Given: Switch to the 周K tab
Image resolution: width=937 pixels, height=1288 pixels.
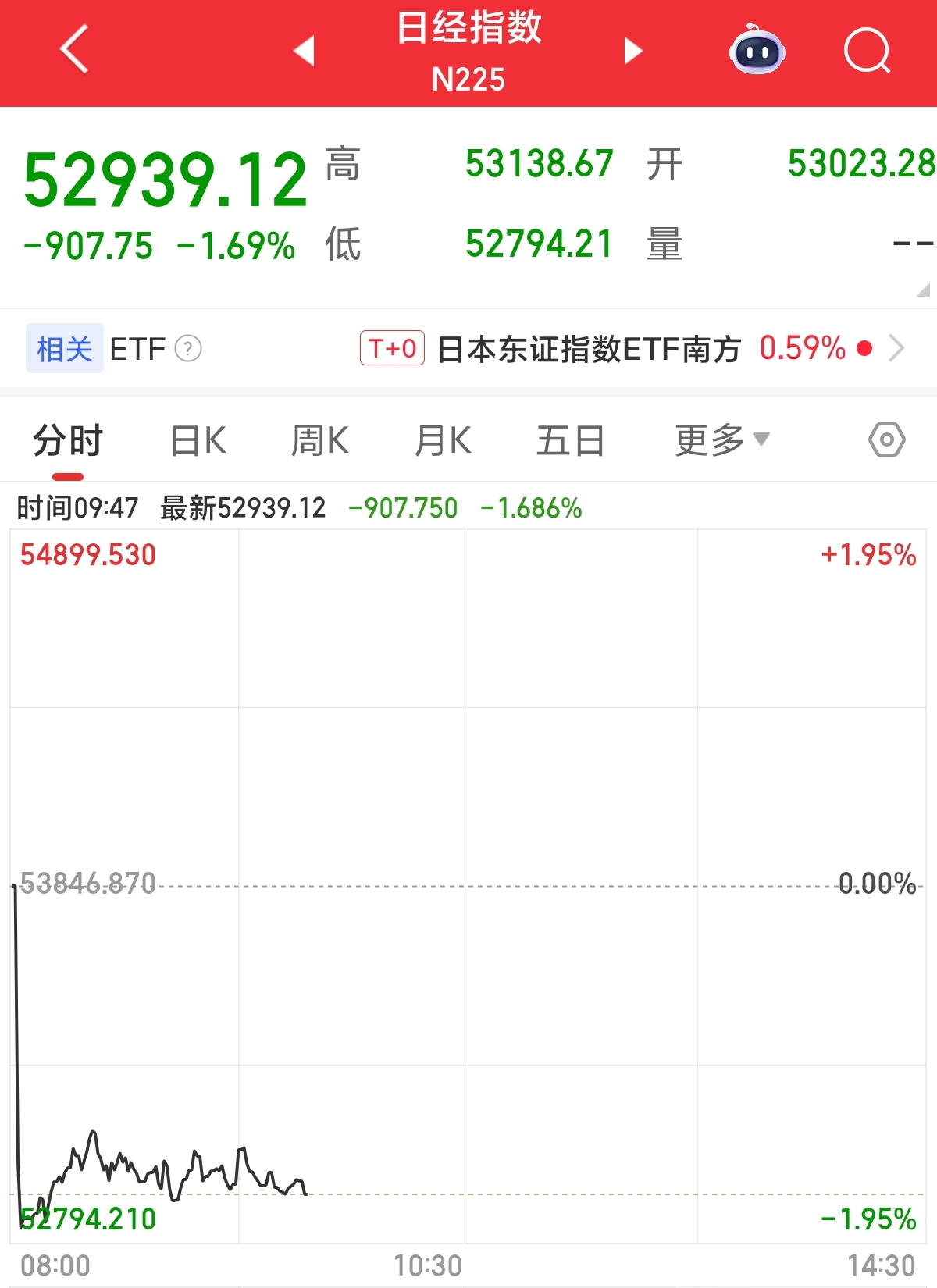Looking at the screenshot, I should point(319,441).
